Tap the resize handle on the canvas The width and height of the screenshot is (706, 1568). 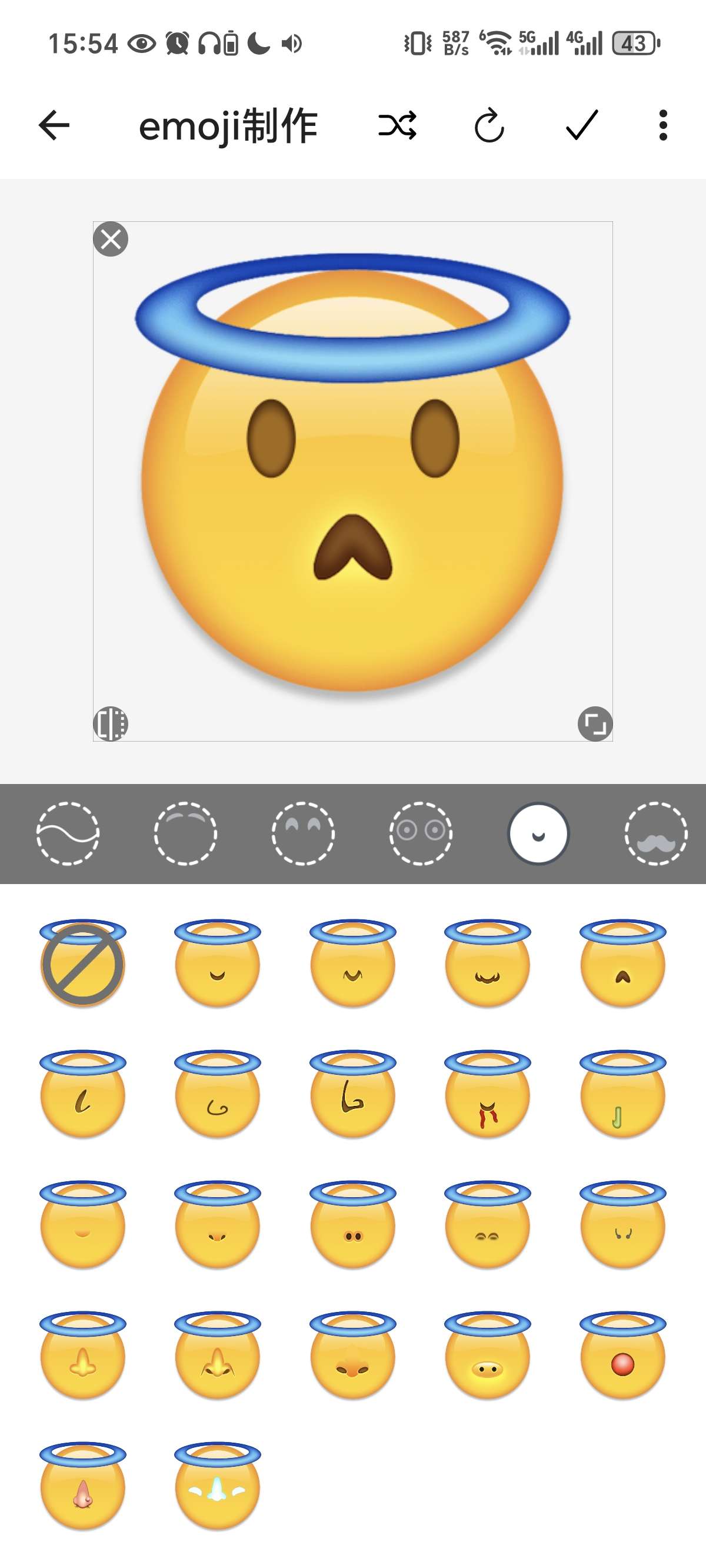coord(595,724)
